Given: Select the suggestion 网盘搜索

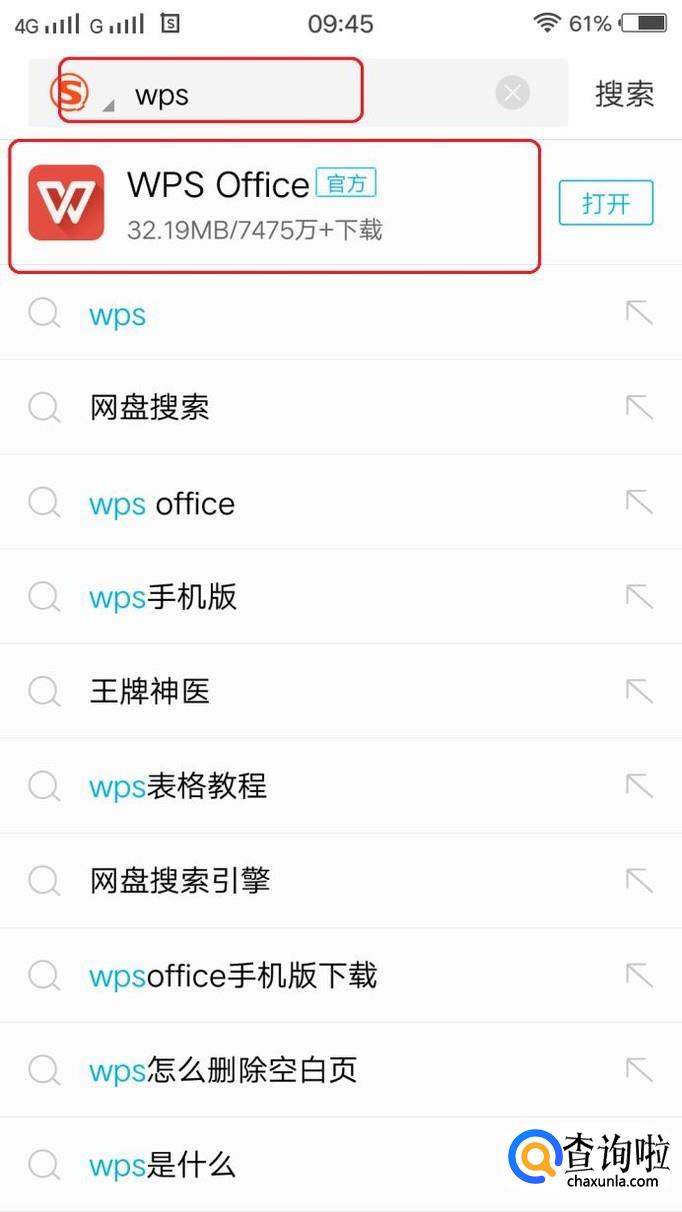Looking at the screenshot, I should 150,408.
